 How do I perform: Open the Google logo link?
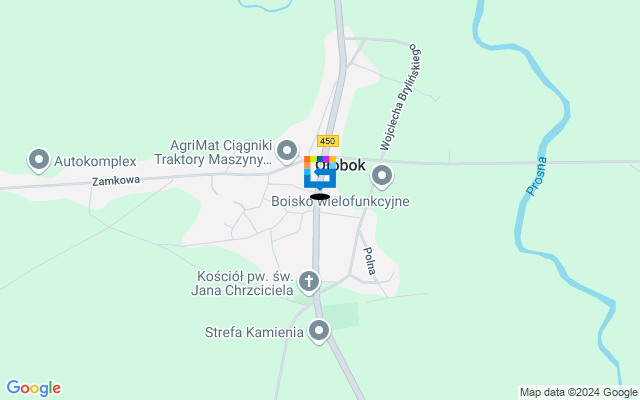[x=33, y=388]
